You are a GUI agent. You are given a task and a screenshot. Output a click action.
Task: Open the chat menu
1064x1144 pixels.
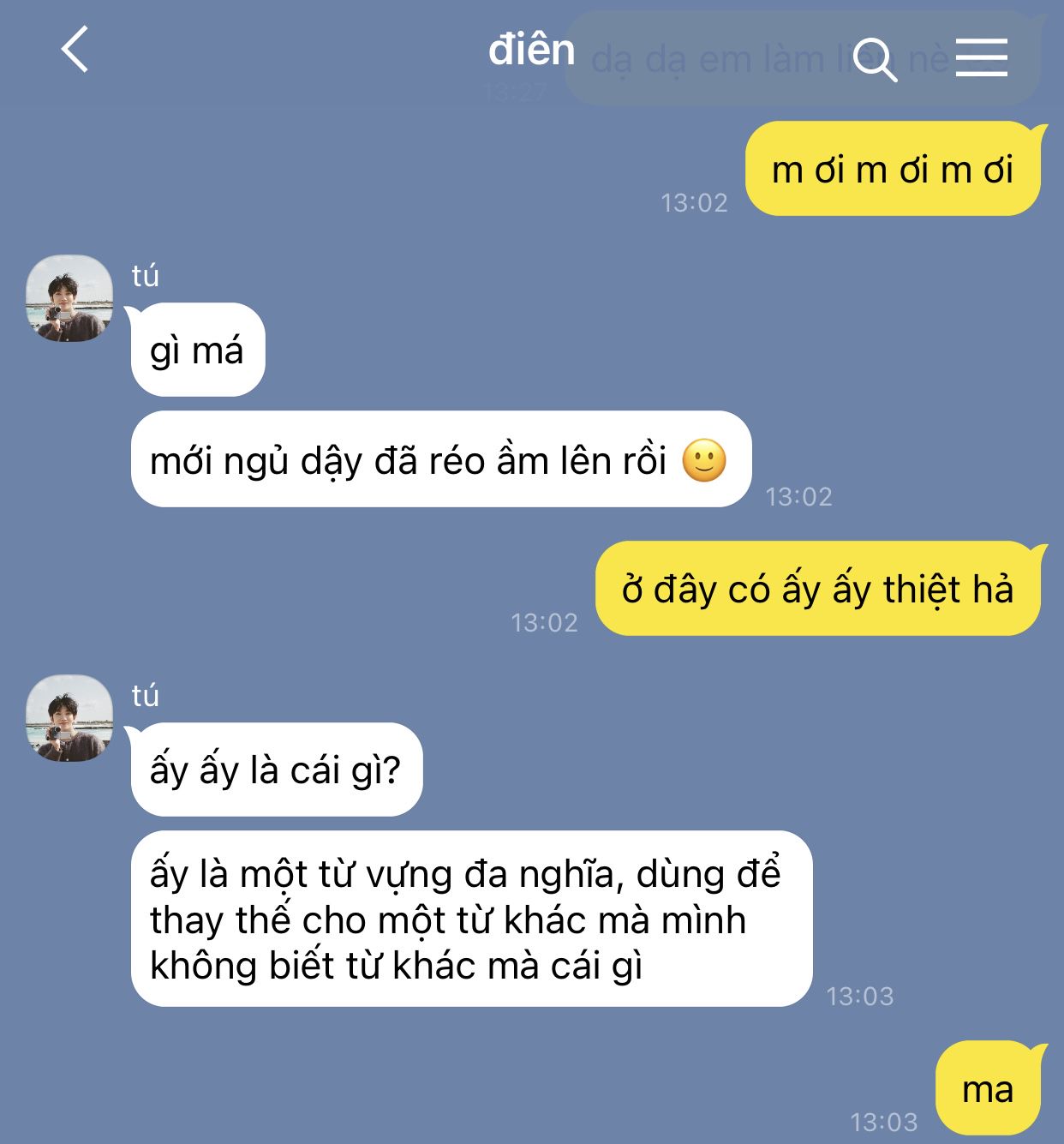pyautogui.click(x=981, y=57)
